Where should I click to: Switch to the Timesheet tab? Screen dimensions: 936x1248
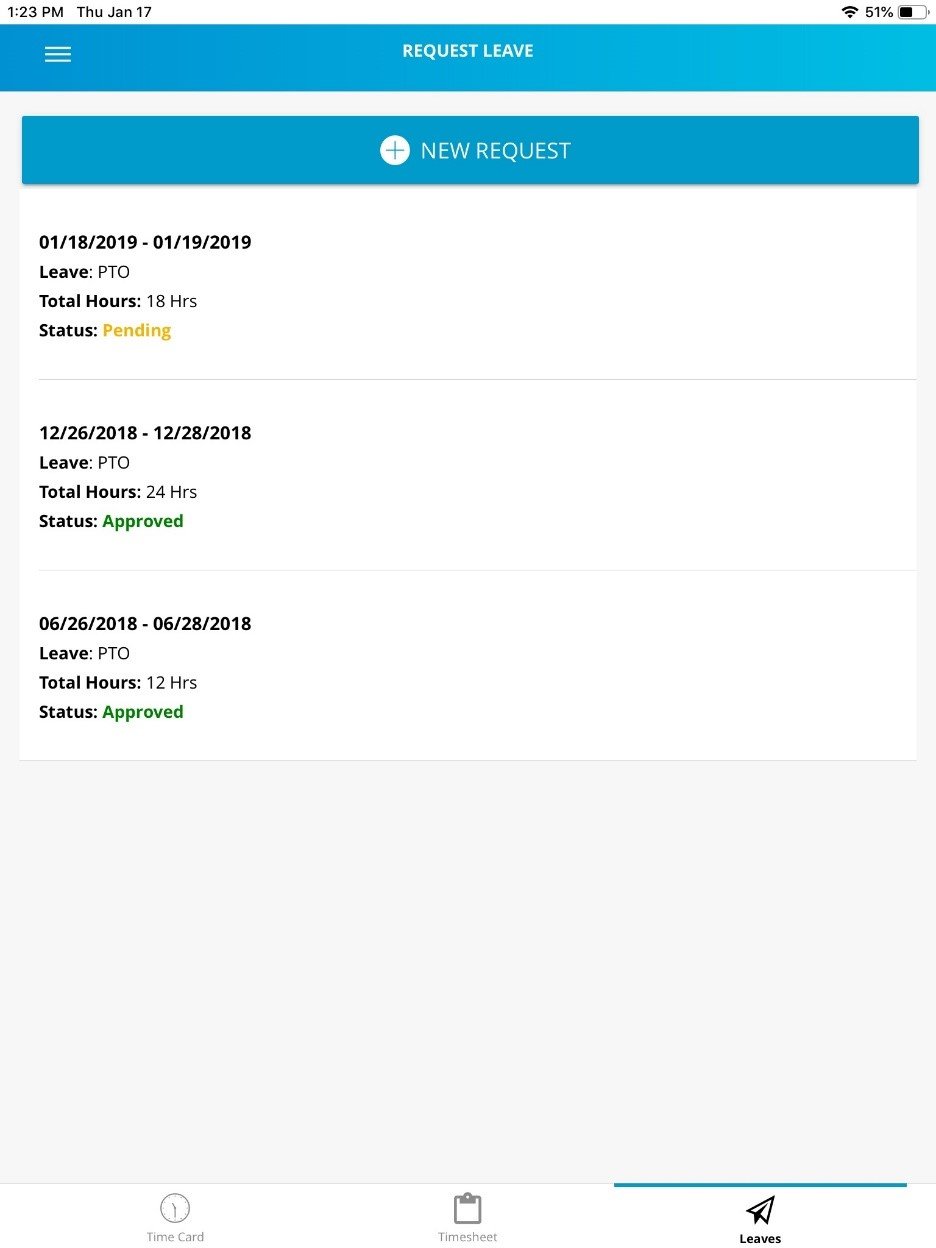[x=467, y=1217]
